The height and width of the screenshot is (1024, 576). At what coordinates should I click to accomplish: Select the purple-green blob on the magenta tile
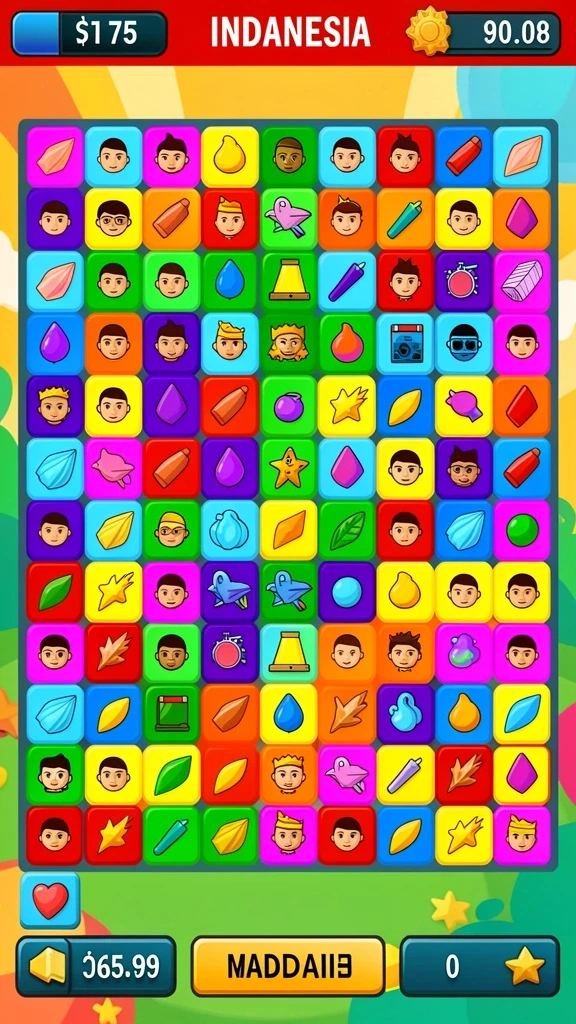(x=464, y=653)
